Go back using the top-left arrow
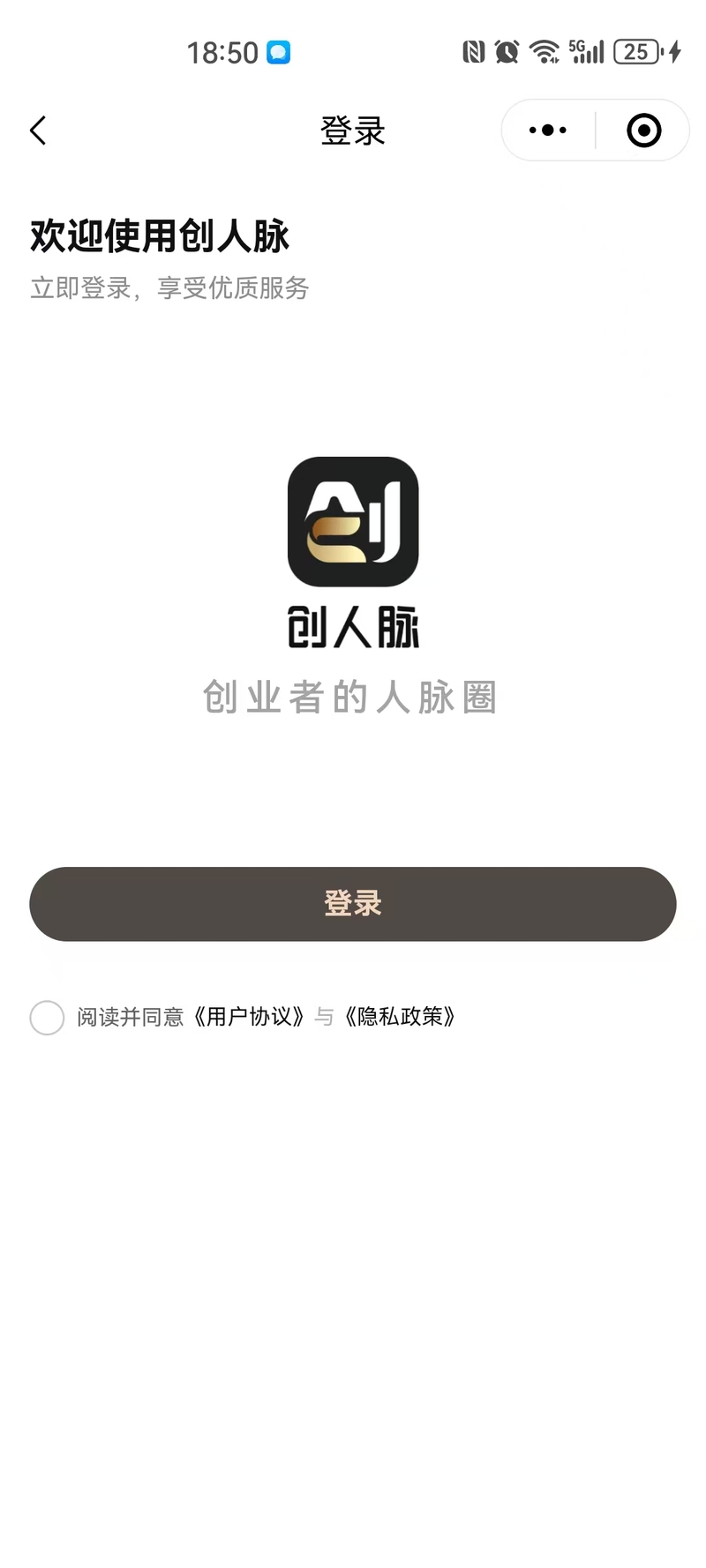The image size is (706, 1568). pyautogui.click(x=38, y=131)
